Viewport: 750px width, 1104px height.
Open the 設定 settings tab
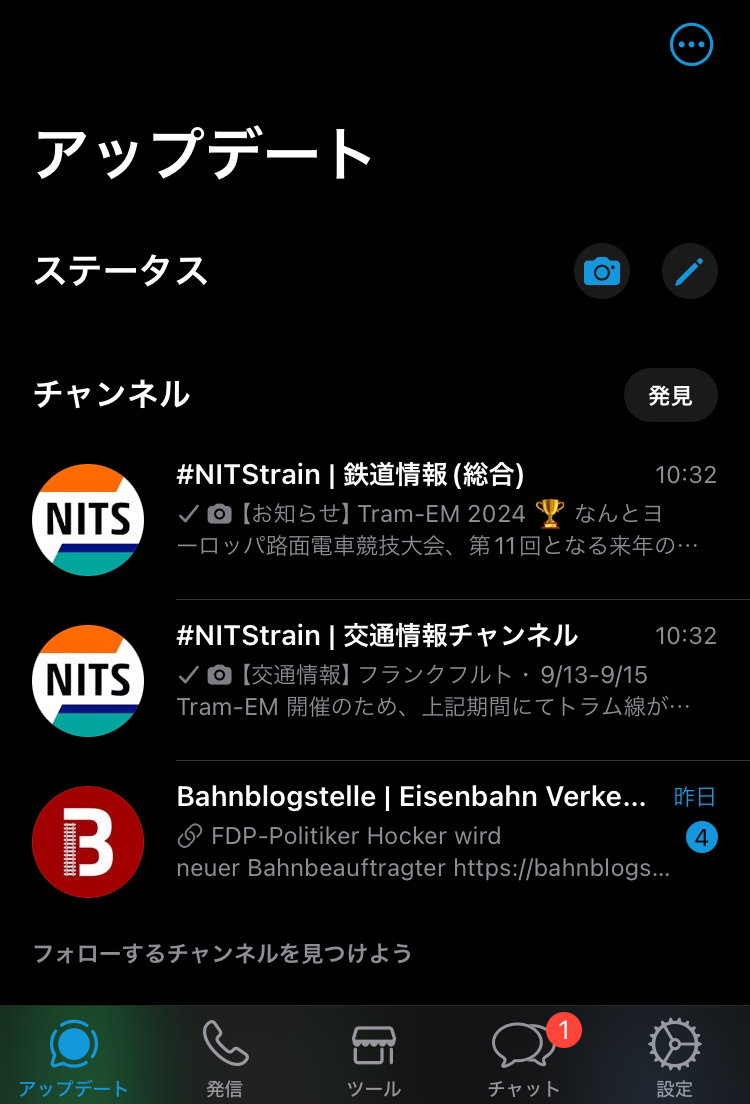coord(674,1058)
